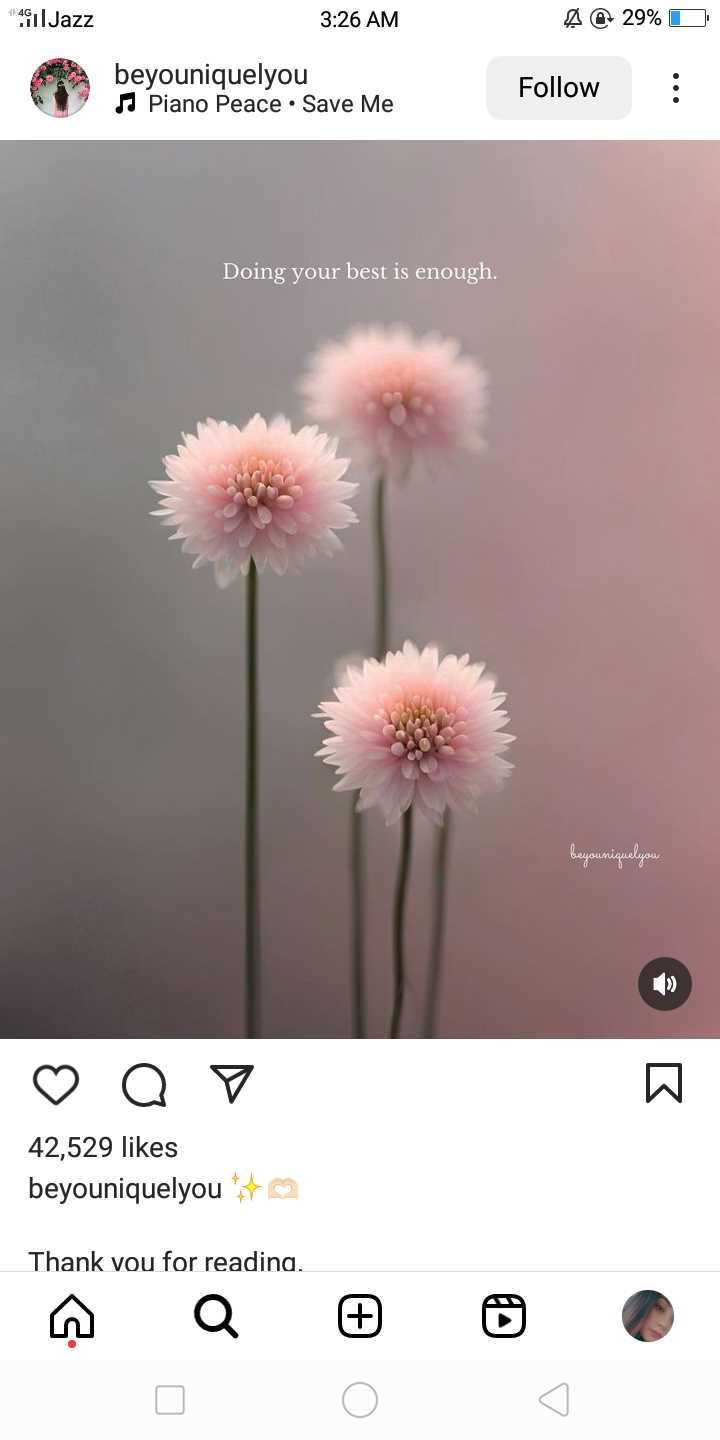Follow the beyouniquelyou account
This screenshot has height=1440, width=720.
coord(558,88)
